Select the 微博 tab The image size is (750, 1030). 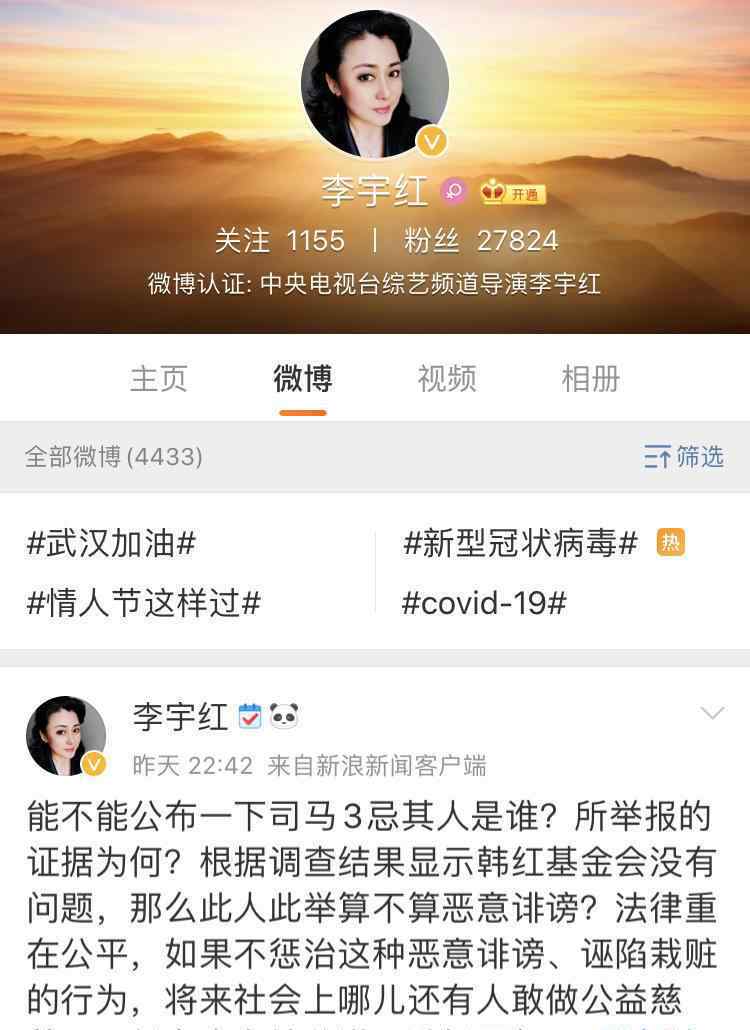point(302,379)
